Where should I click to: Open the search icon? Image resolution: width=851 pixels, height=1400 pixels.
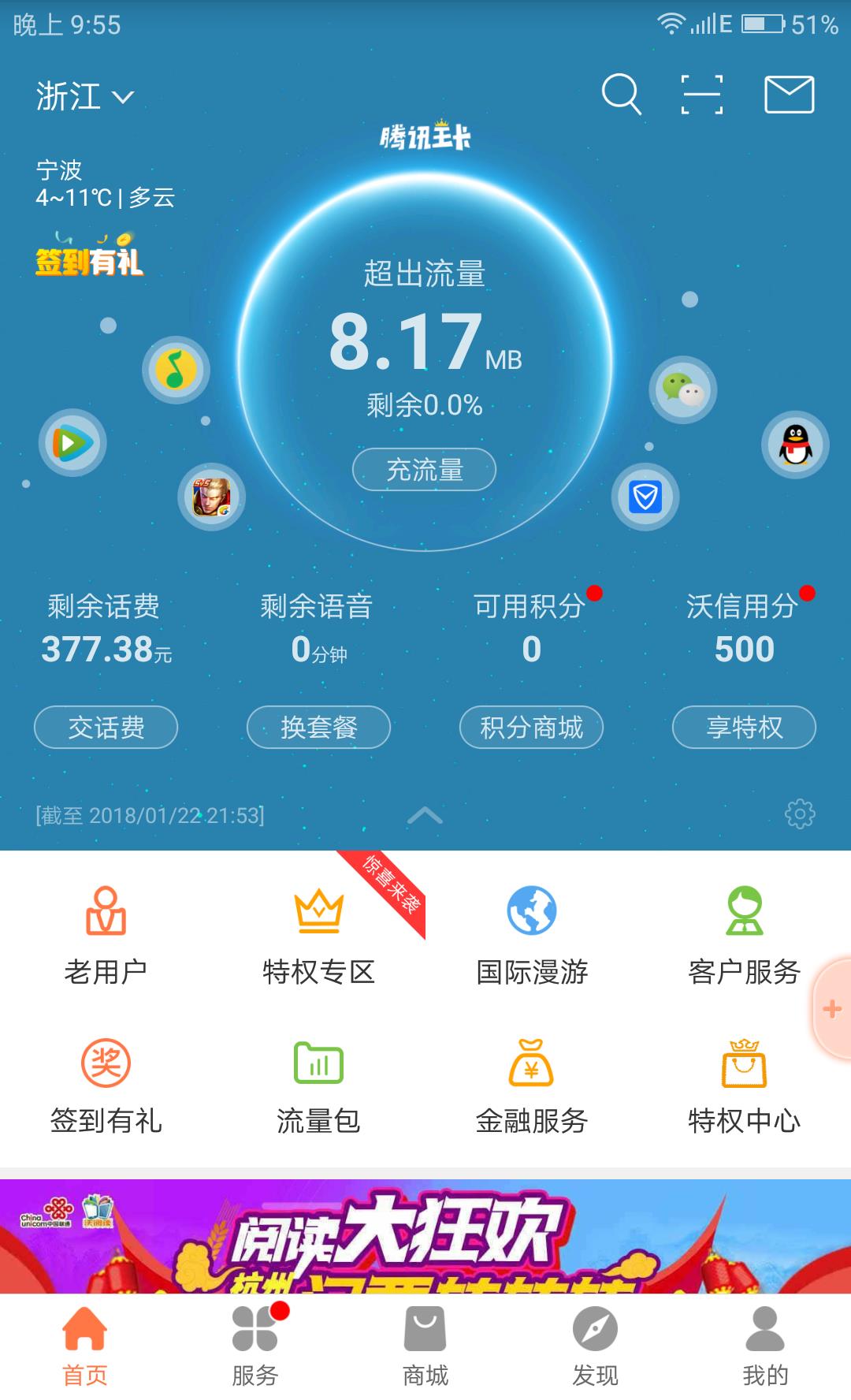click(621, 95)
